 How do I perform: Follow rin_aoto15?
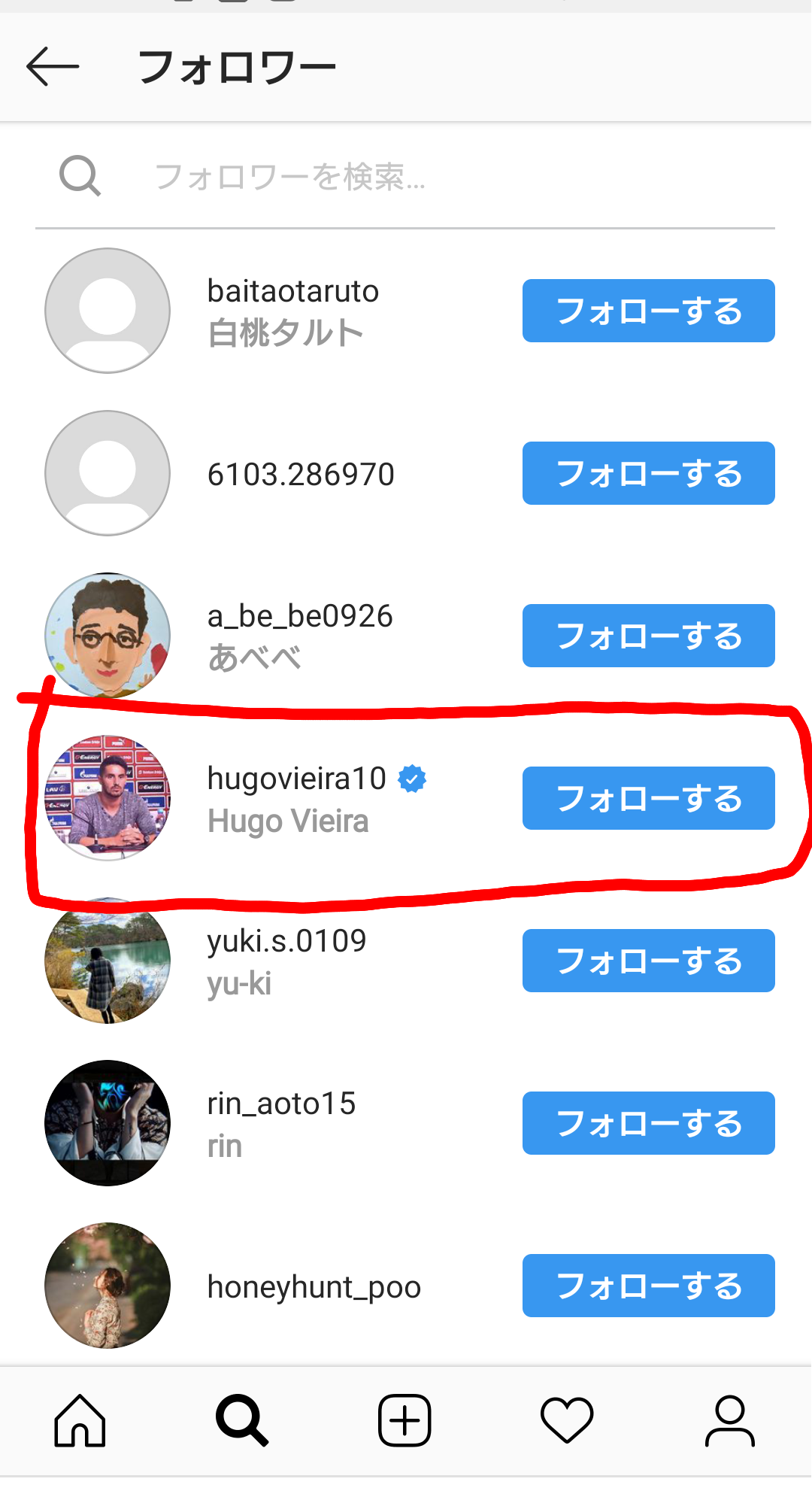coord(648,1123)
